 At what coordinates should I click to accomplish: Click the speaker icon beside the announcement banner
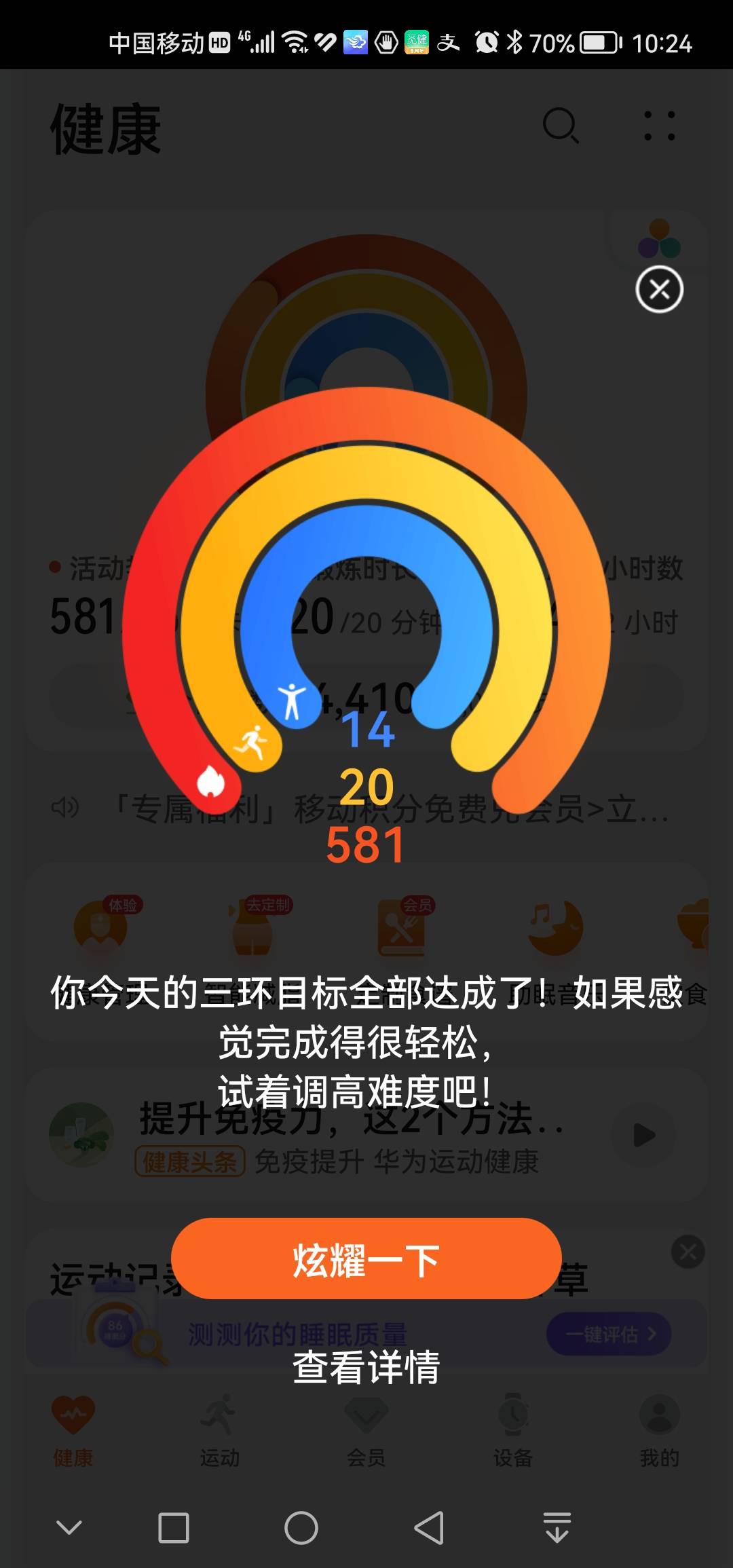64,806
